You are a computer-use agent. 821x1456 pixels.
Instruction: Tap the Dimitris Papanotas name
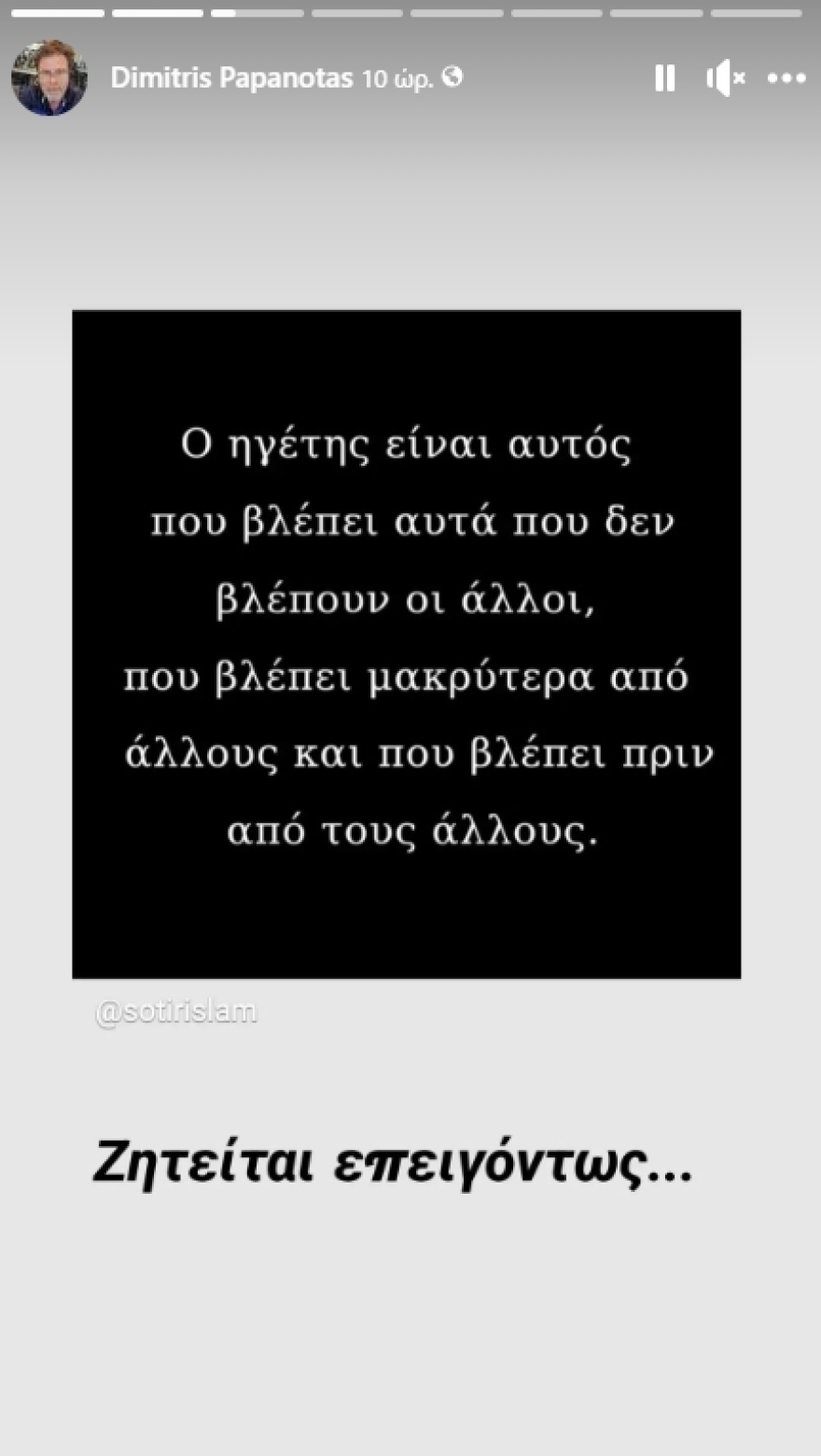[231, 78]
